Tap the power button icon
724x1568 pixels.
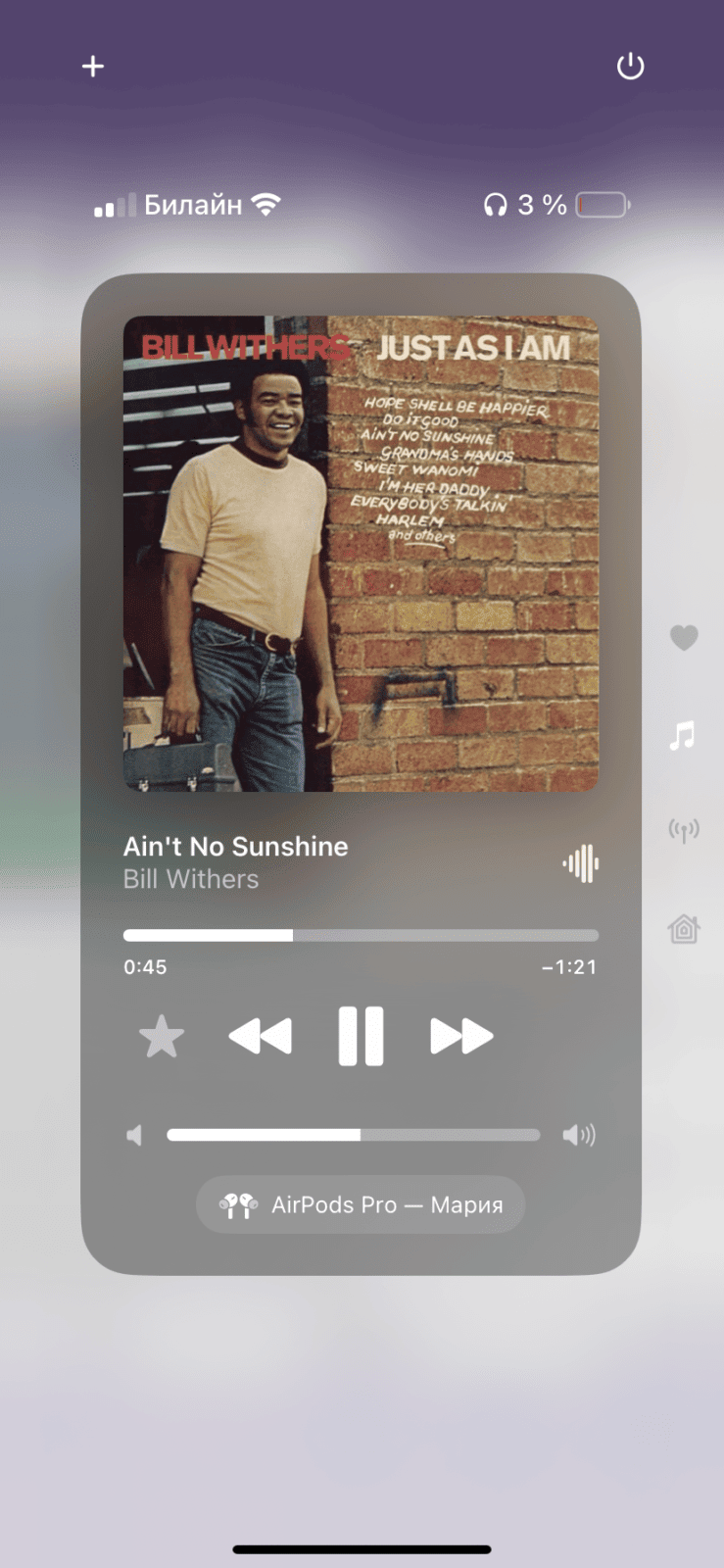(630, 67)
